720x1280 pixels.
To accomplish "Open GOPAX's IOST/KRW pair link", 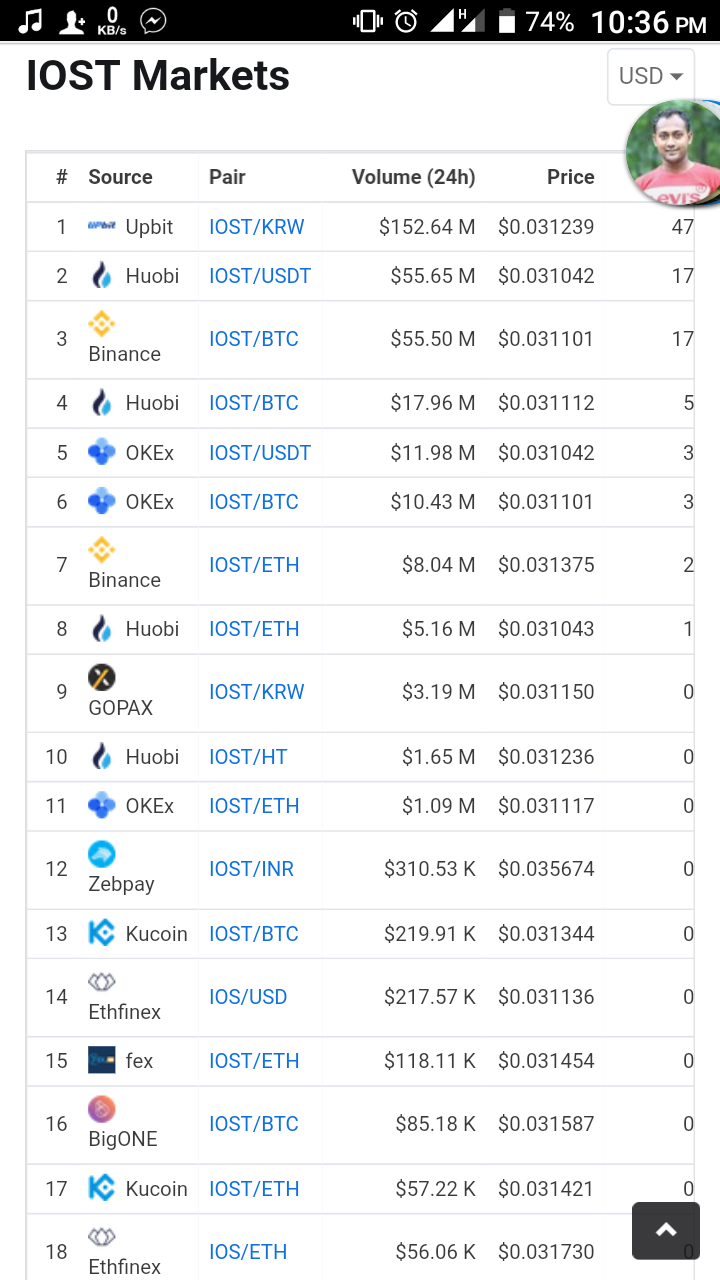I will [x=256, y=692].
